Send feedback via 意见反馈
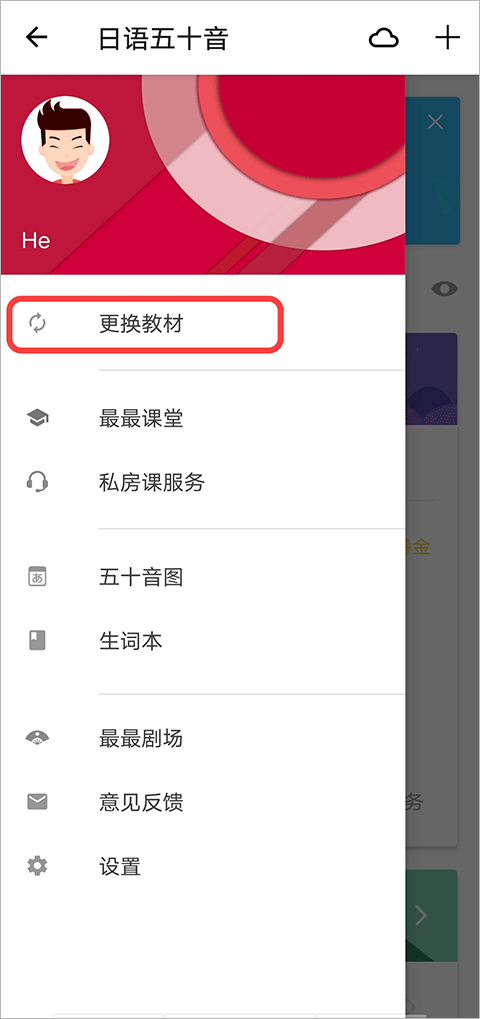 click(203, 803)
